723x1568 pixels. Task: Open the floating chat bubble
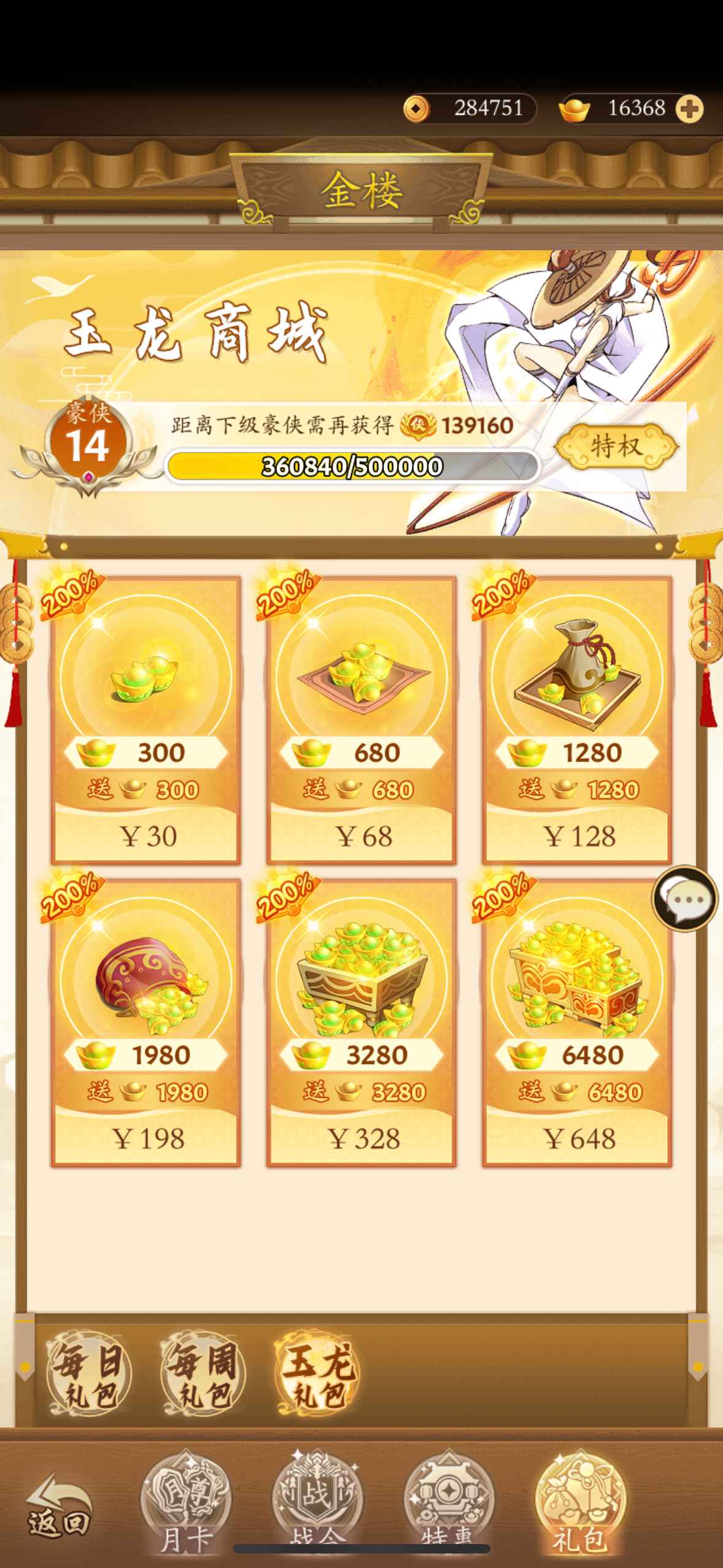tap(684, 899)
